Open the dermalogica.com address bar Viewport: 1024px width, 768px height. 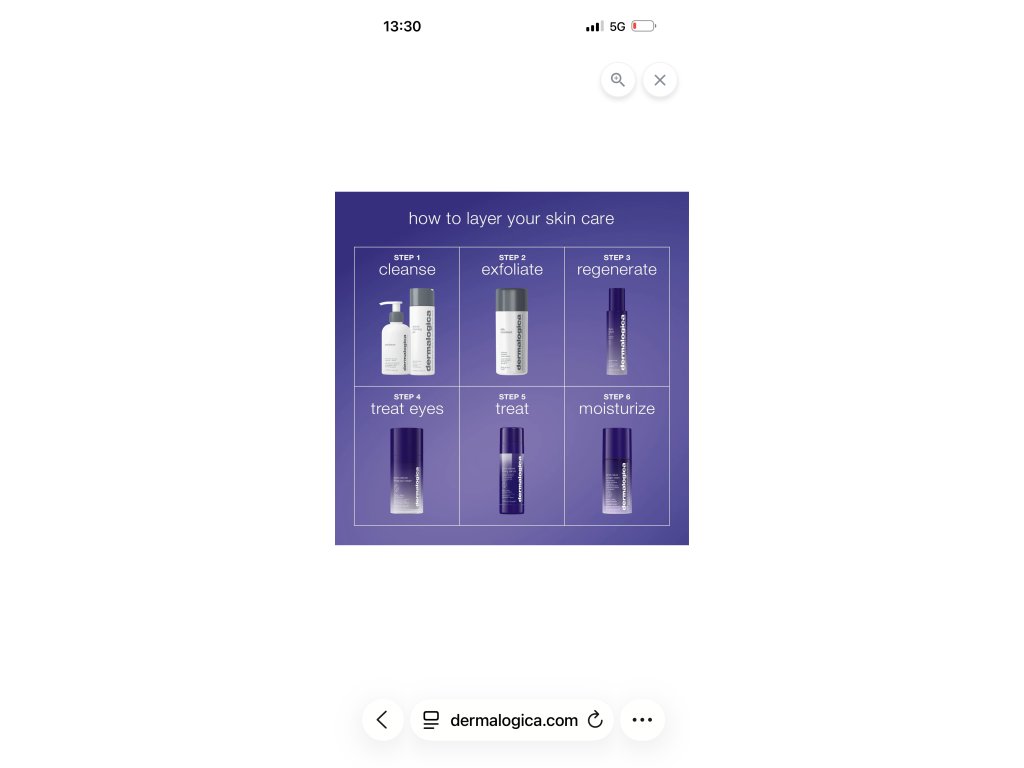(x=513, y=720)
